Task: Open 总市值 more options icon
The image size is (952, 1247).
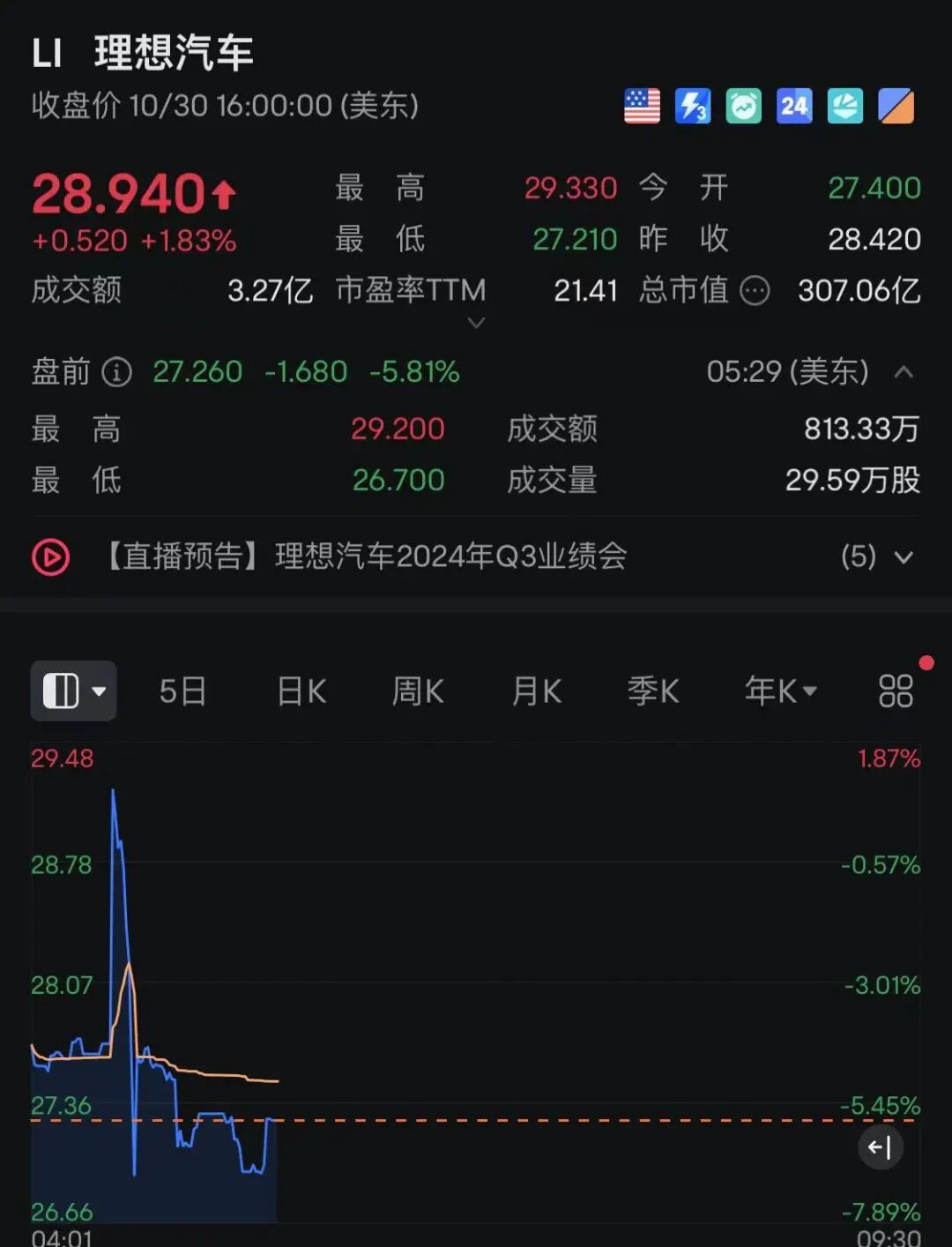Action: (x=755, y=290)
